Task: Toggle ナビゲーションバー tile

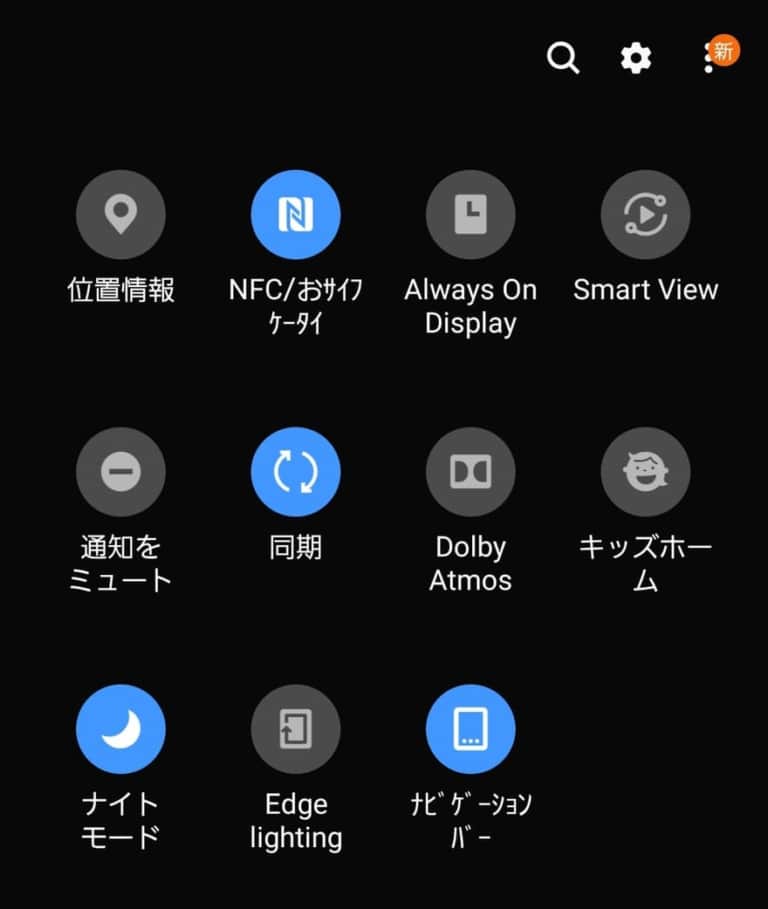Action: tap(470, 729)
